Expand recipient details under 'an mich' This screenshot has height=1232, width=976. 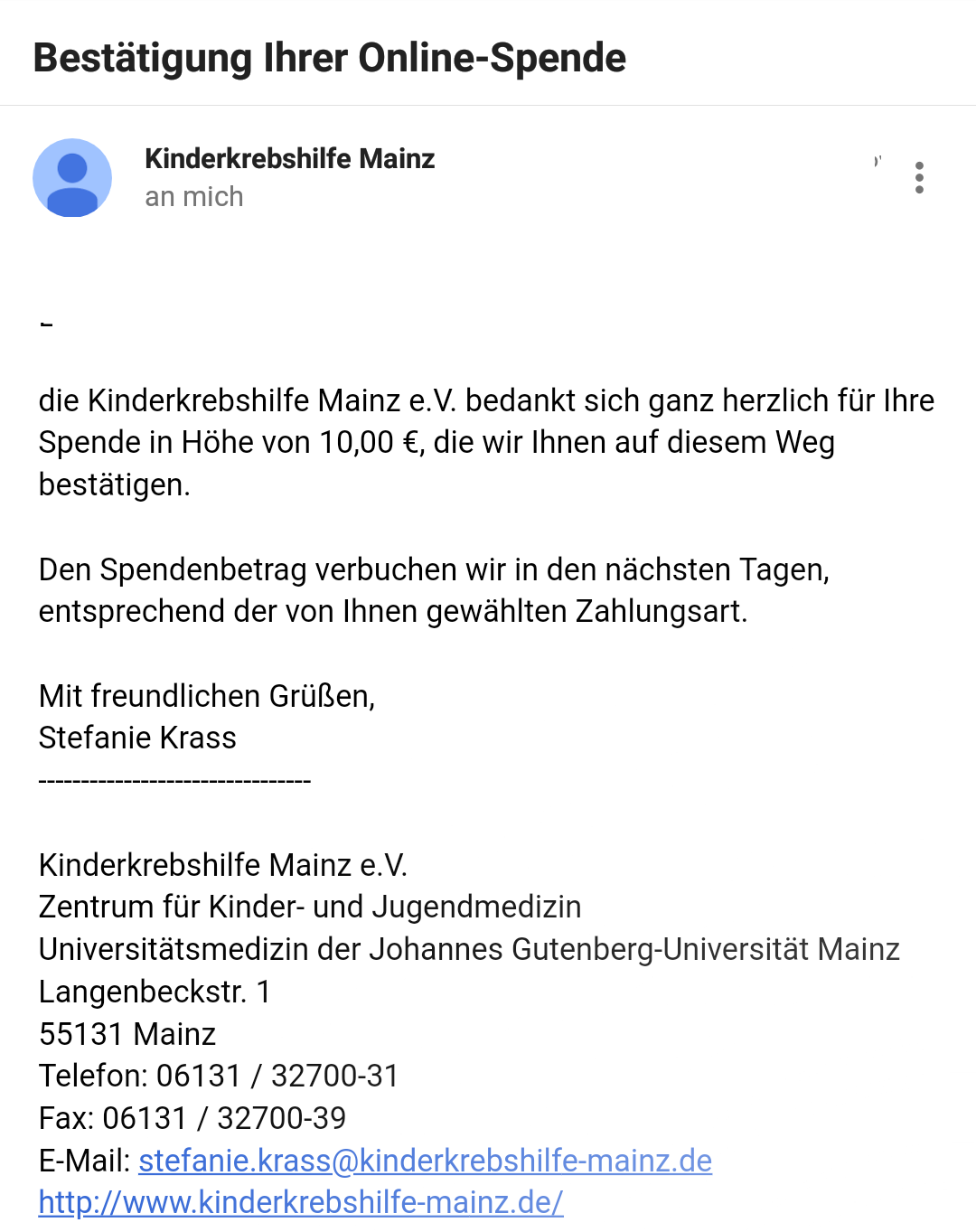pyautogui.click(x=194, y=197)
